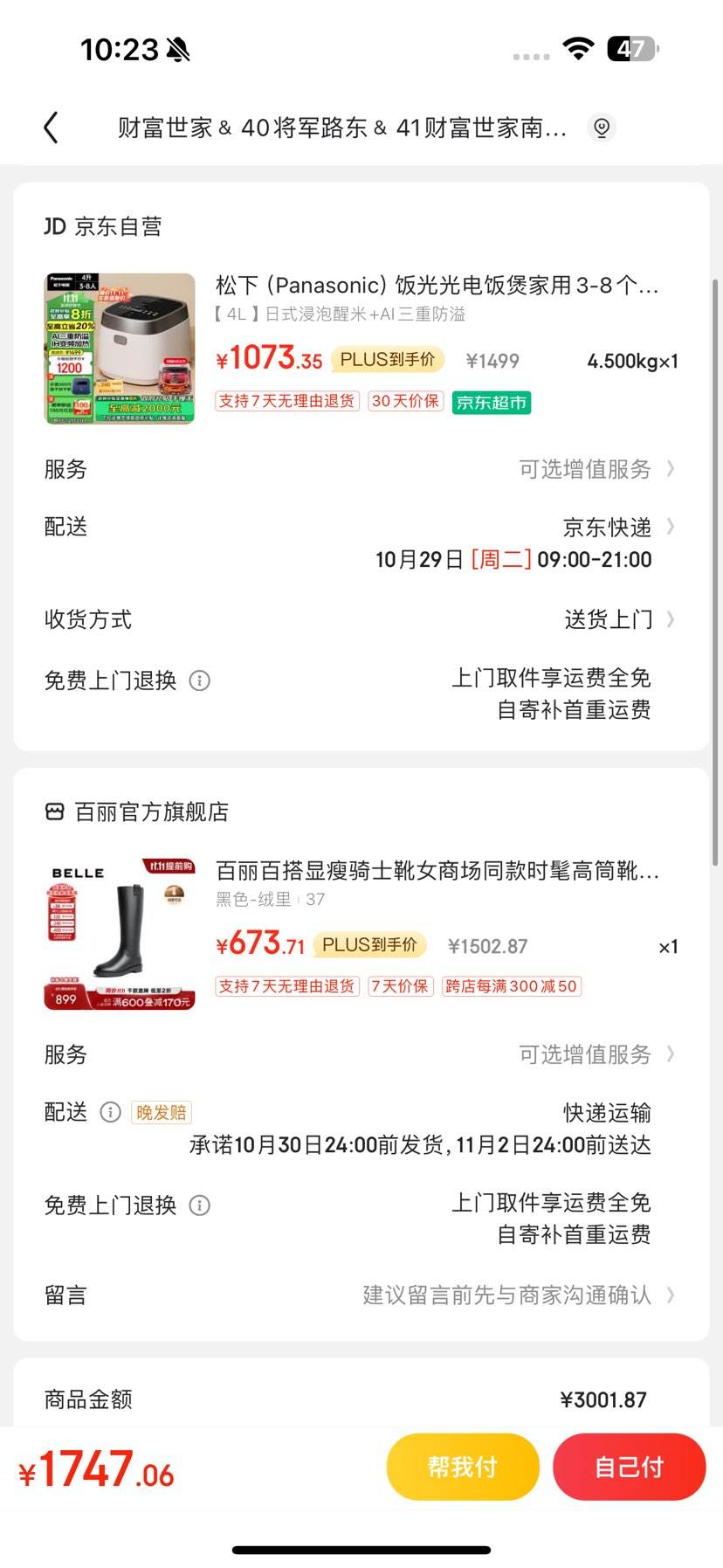Click the 跨店每满300减50 promo tag
Viewport: 723px width, 1568px height.
(511, 985)
